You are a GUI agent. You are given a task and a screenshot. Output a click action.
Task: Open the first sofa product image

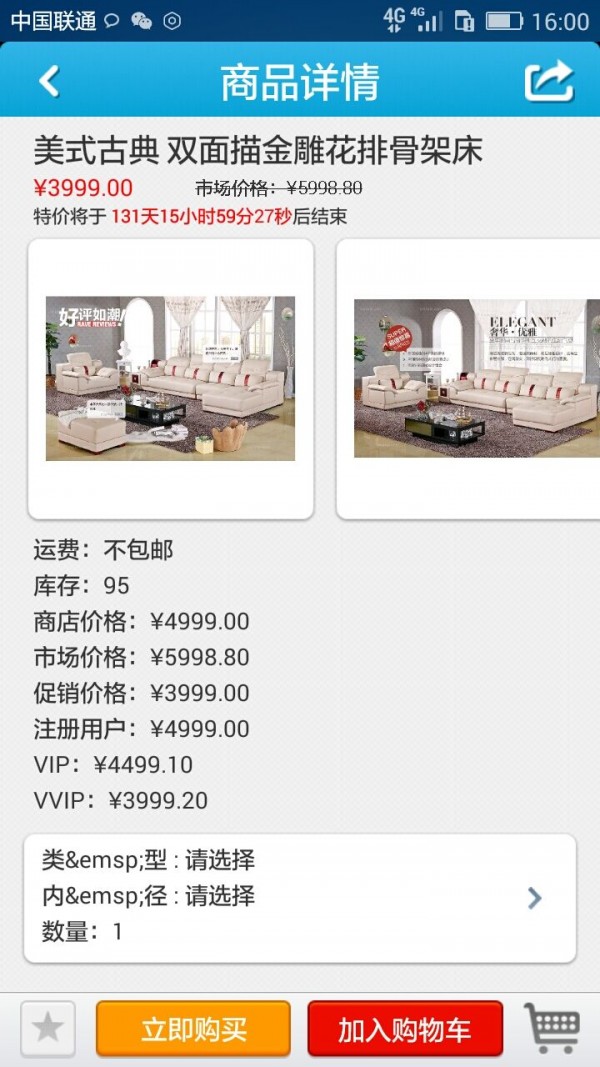(170, 378)
